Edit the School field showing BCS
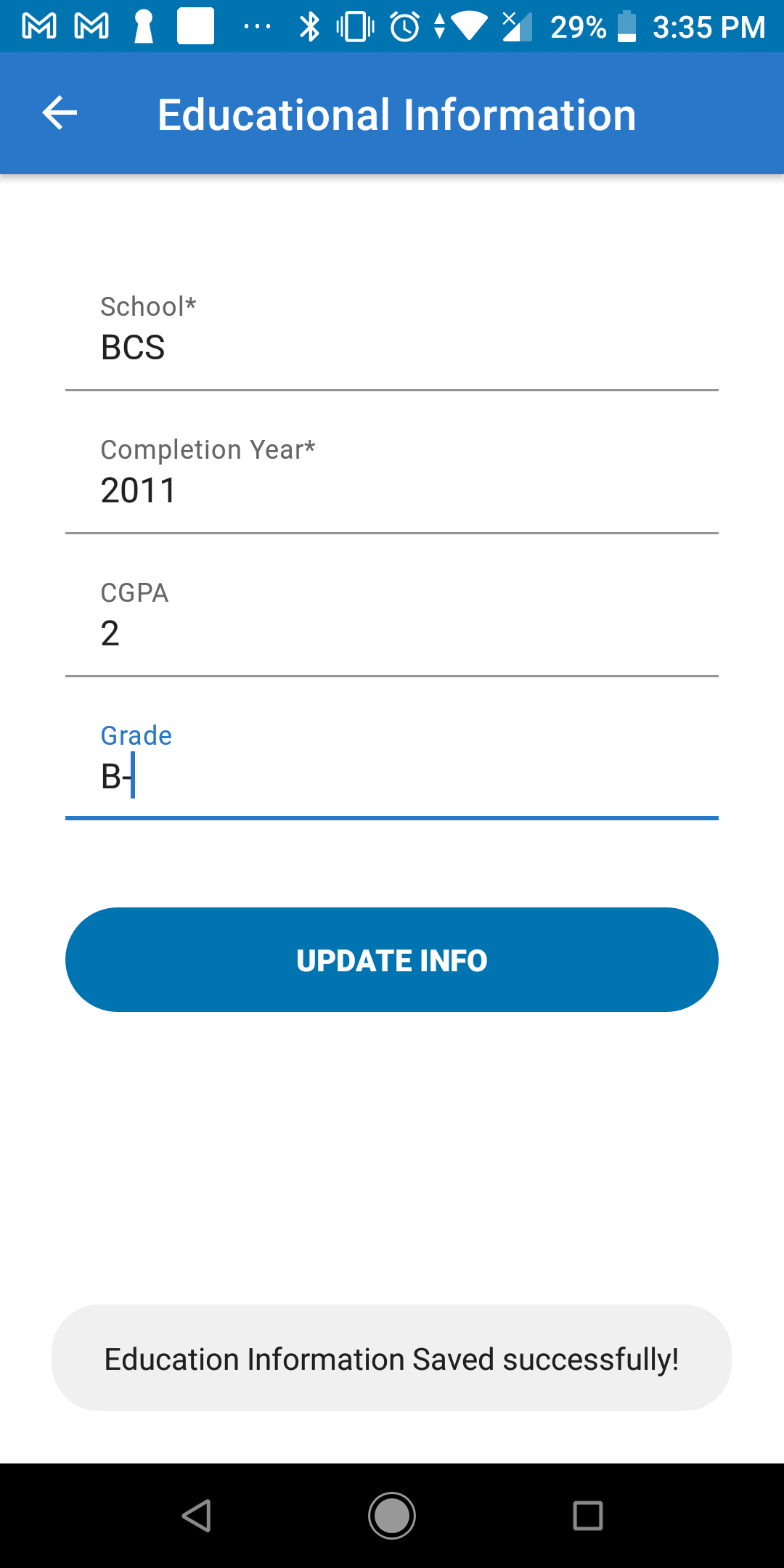784x1568 pixels. [392, 348]
